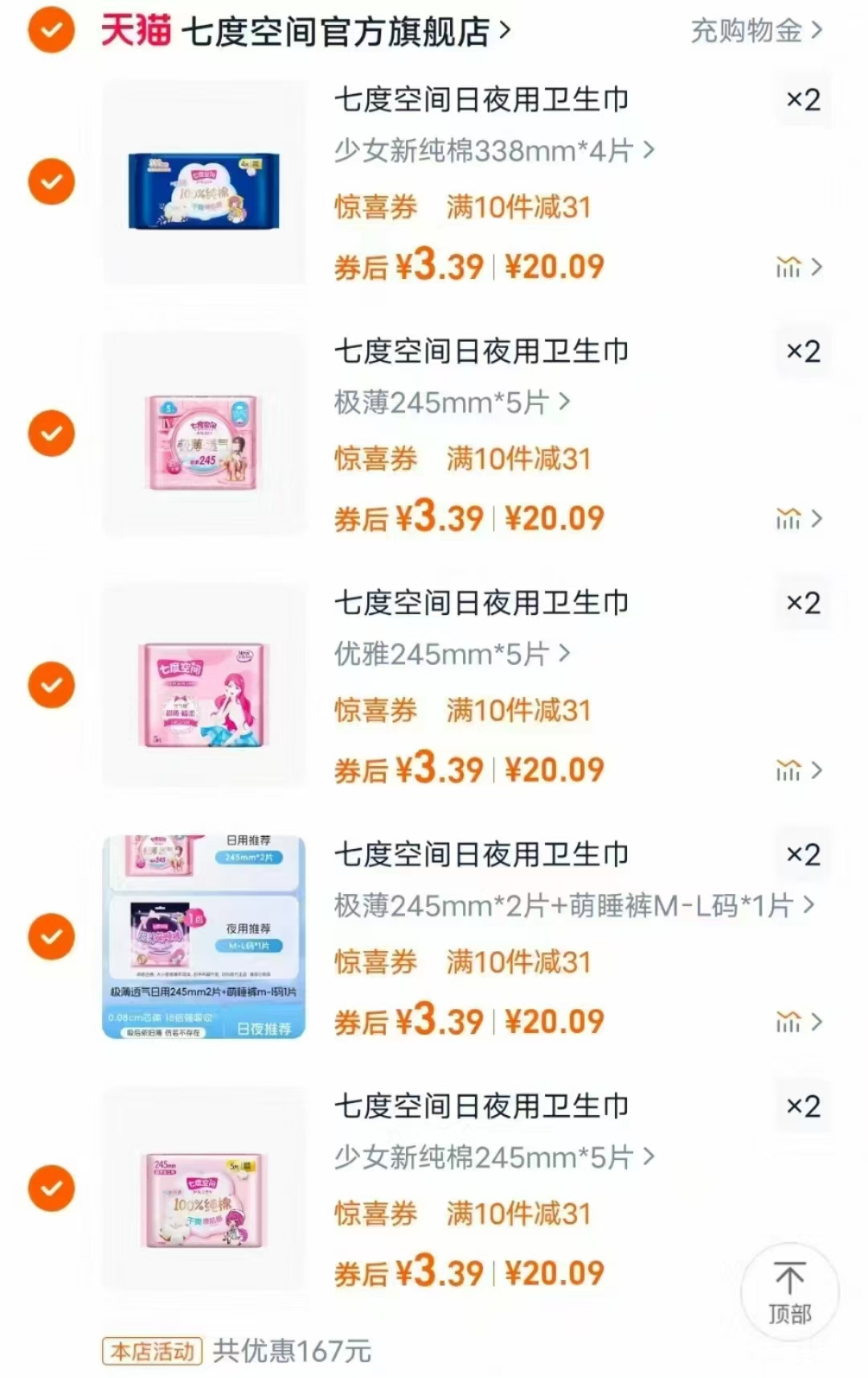Deselect the 萌睡裤M-L码 combo item
Screen dimensions: 868x1378
[51, 937]
